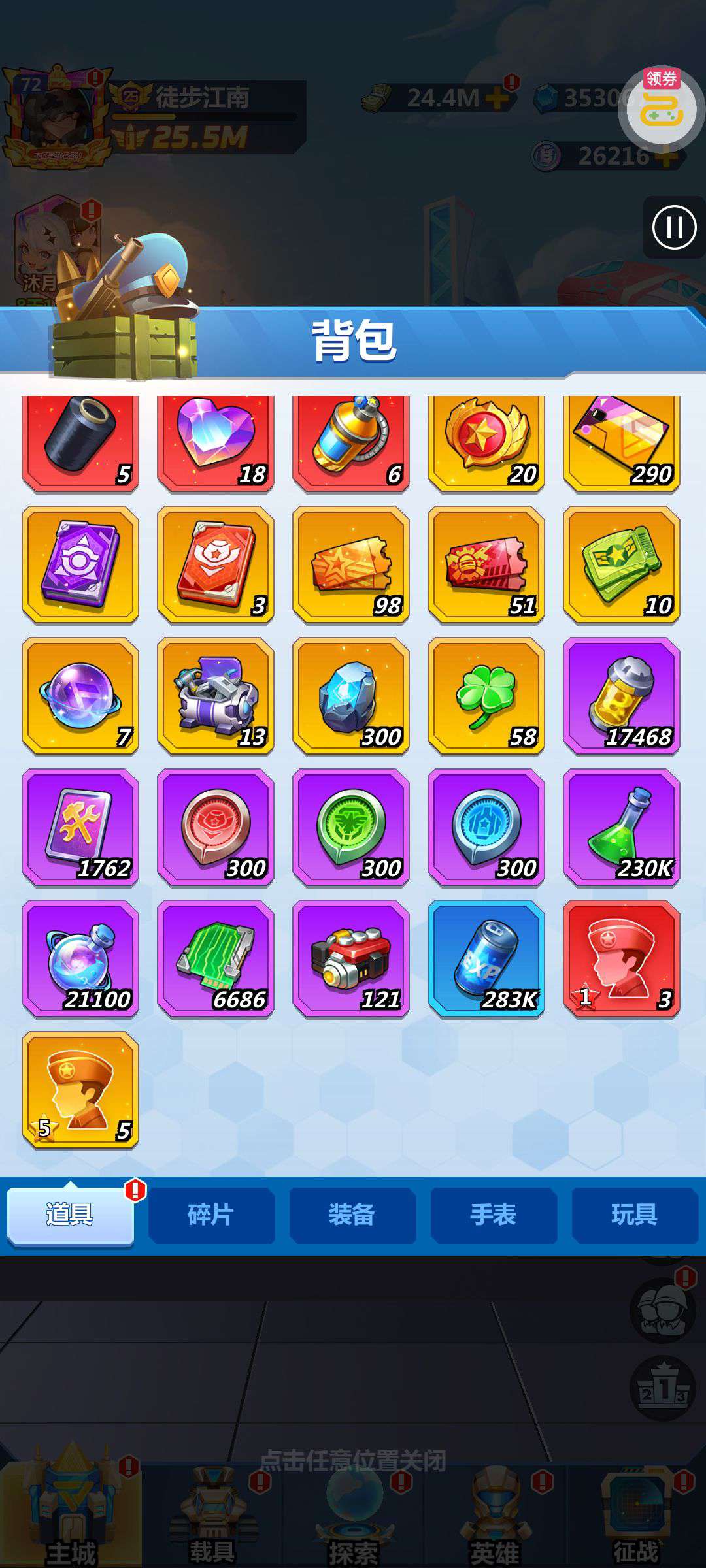This screenshot has height=1568, width=706.
Task: Select the gold star badge item 20
Action: coord(486,443)
